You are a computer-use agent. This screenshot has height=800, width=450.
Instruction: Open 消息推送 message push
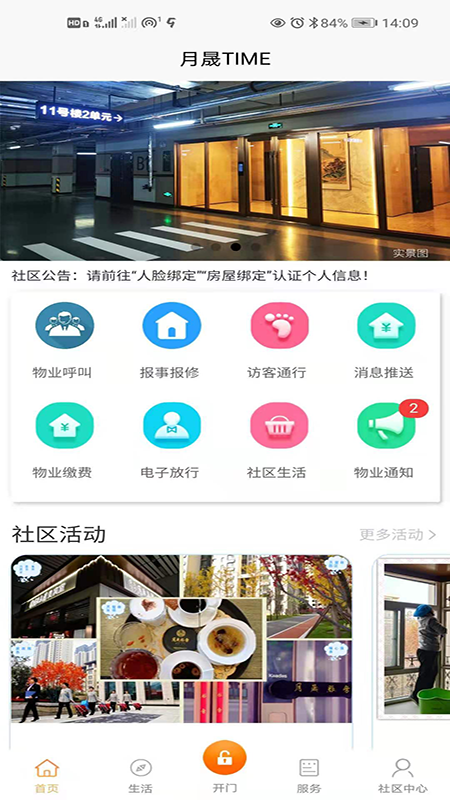click(386, 340)
